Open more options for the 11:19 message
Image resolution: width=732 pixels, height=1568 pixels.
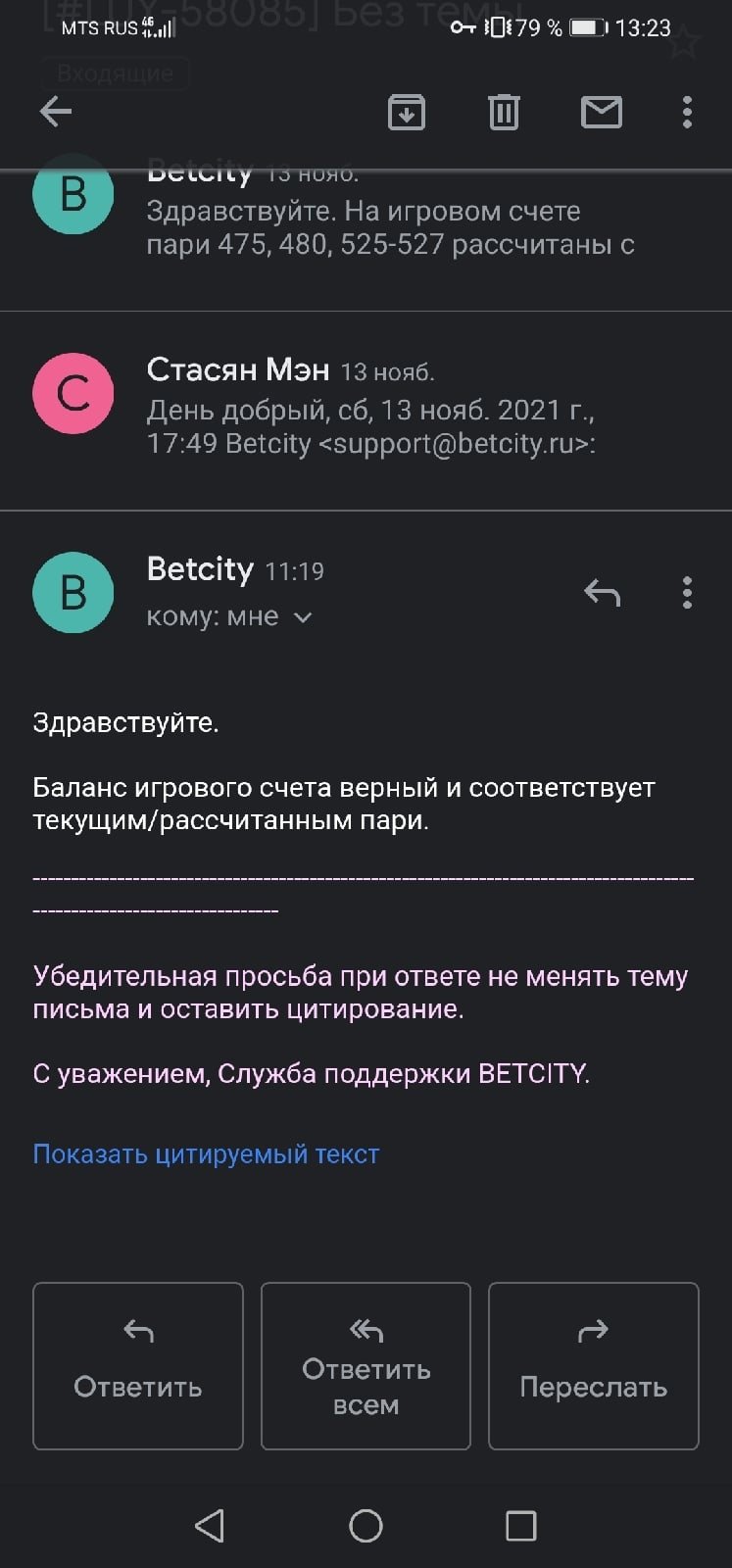pos(687,592)
